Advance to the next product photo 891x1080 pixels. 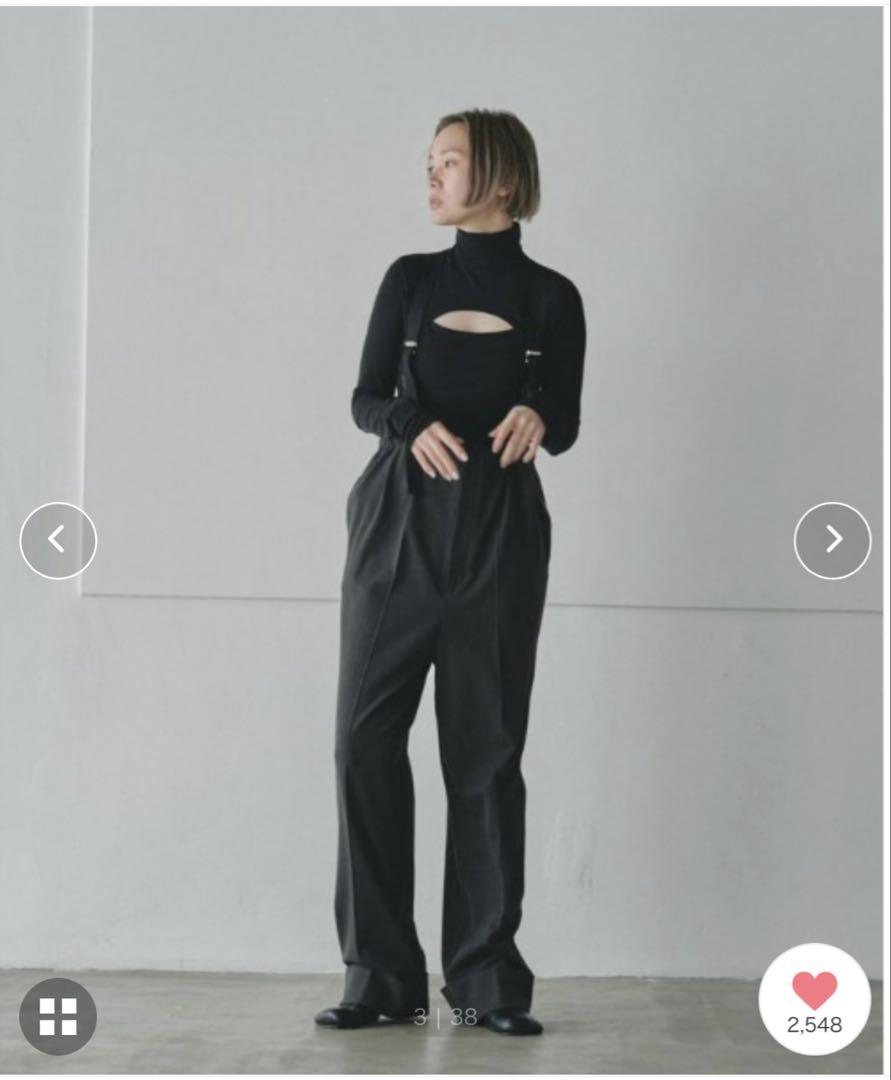tap(832, 540)
